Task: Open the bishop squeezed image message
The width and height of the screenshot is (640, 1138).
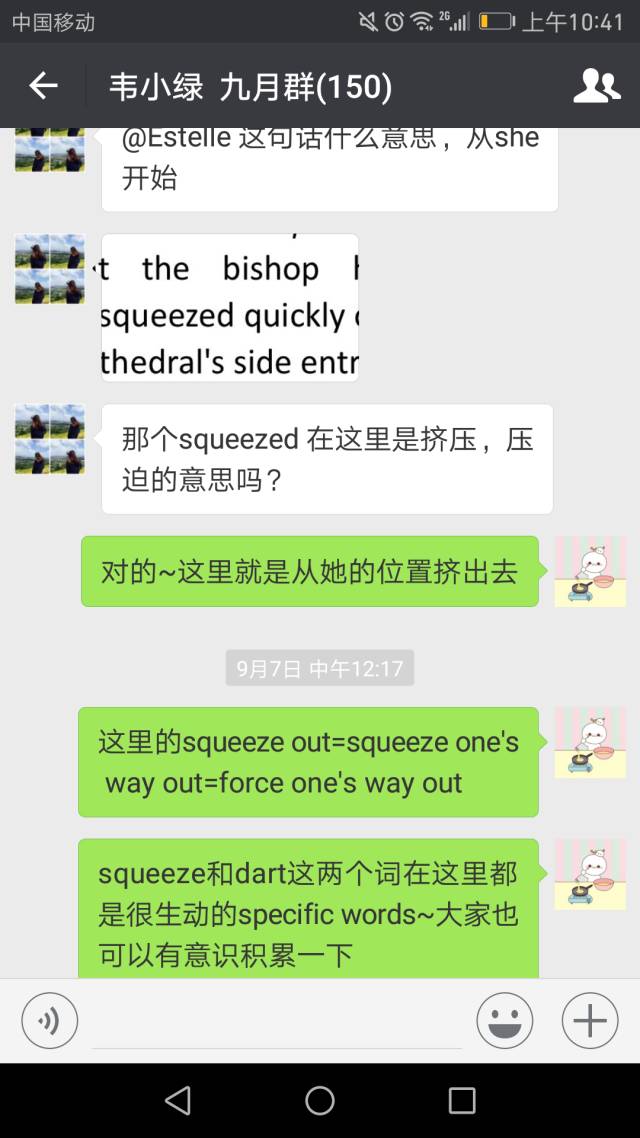Action: (229, 308)
